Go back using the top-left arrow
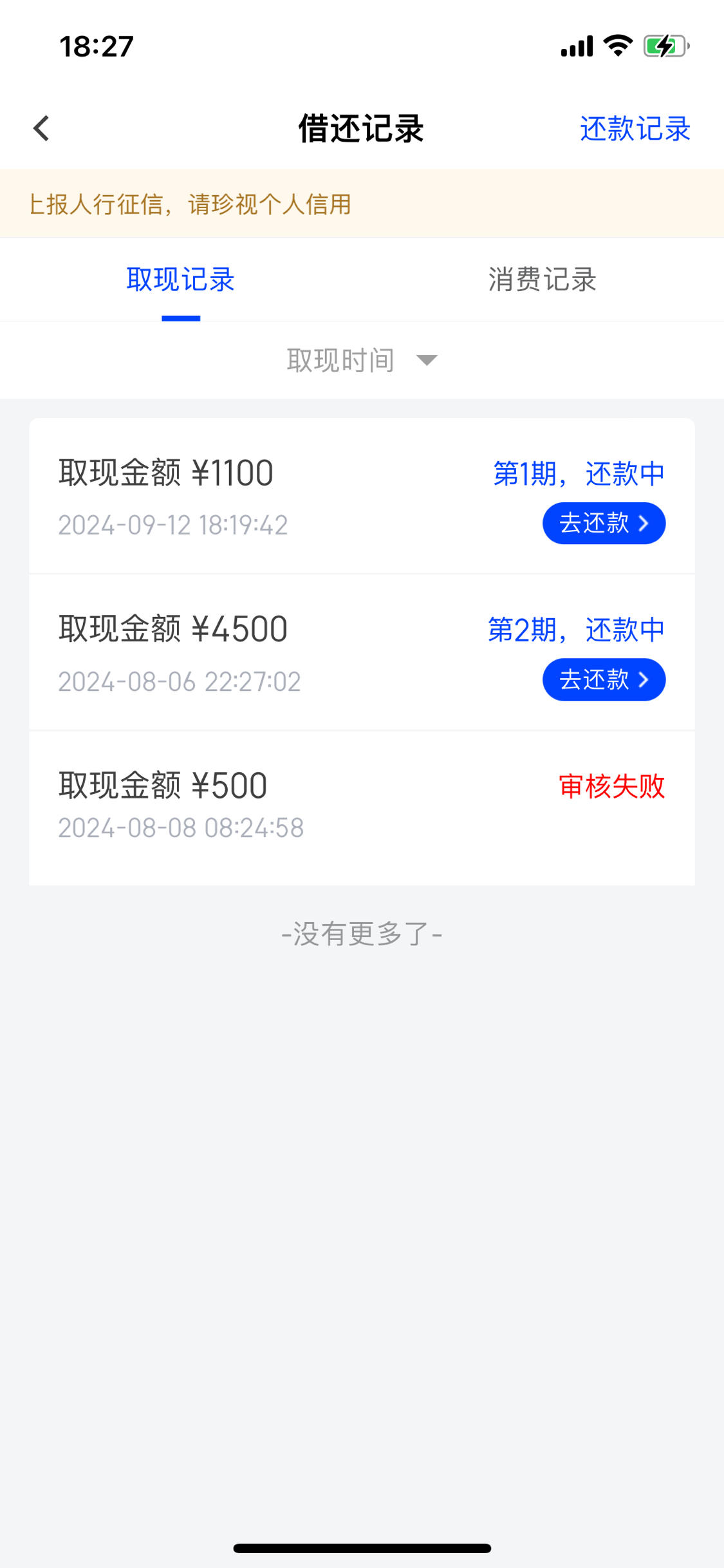Image resolution: width=724 pixels, height=1568 pixels. click(41, 128)
